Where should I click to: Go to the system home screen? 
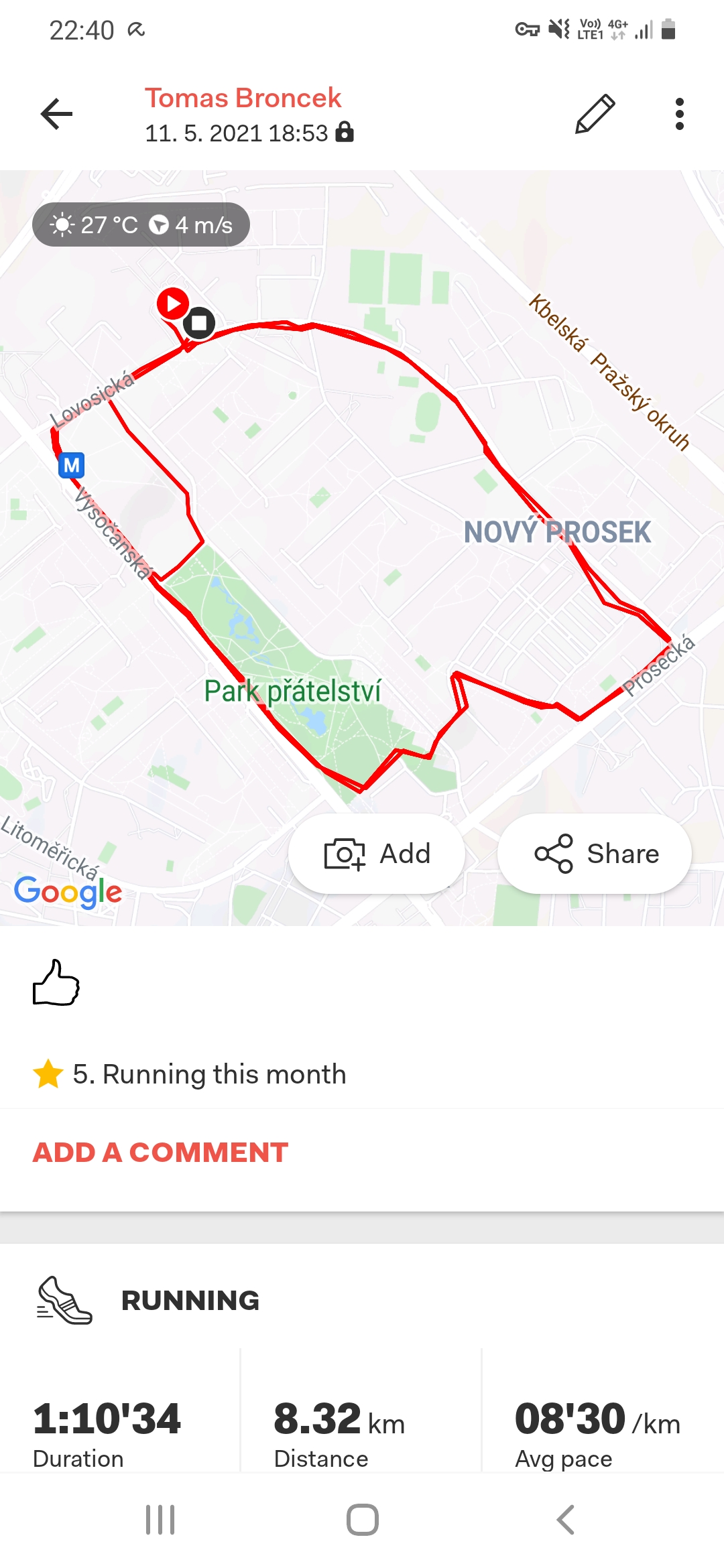(x=363, y=1520)
